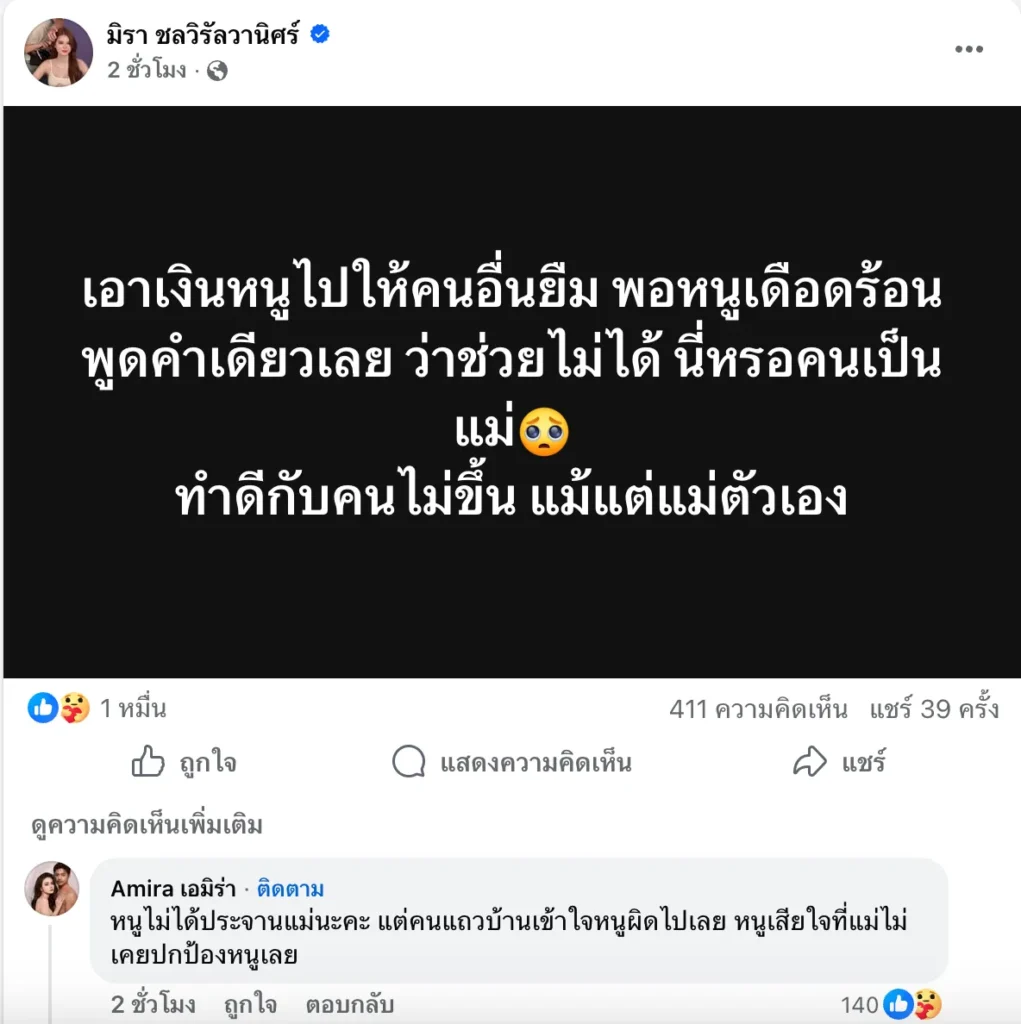This screenshot has height=1024, width=1021.
Task: Open the 411 ความคิดเห็น comments count
Action: click(x=758, y=709)
